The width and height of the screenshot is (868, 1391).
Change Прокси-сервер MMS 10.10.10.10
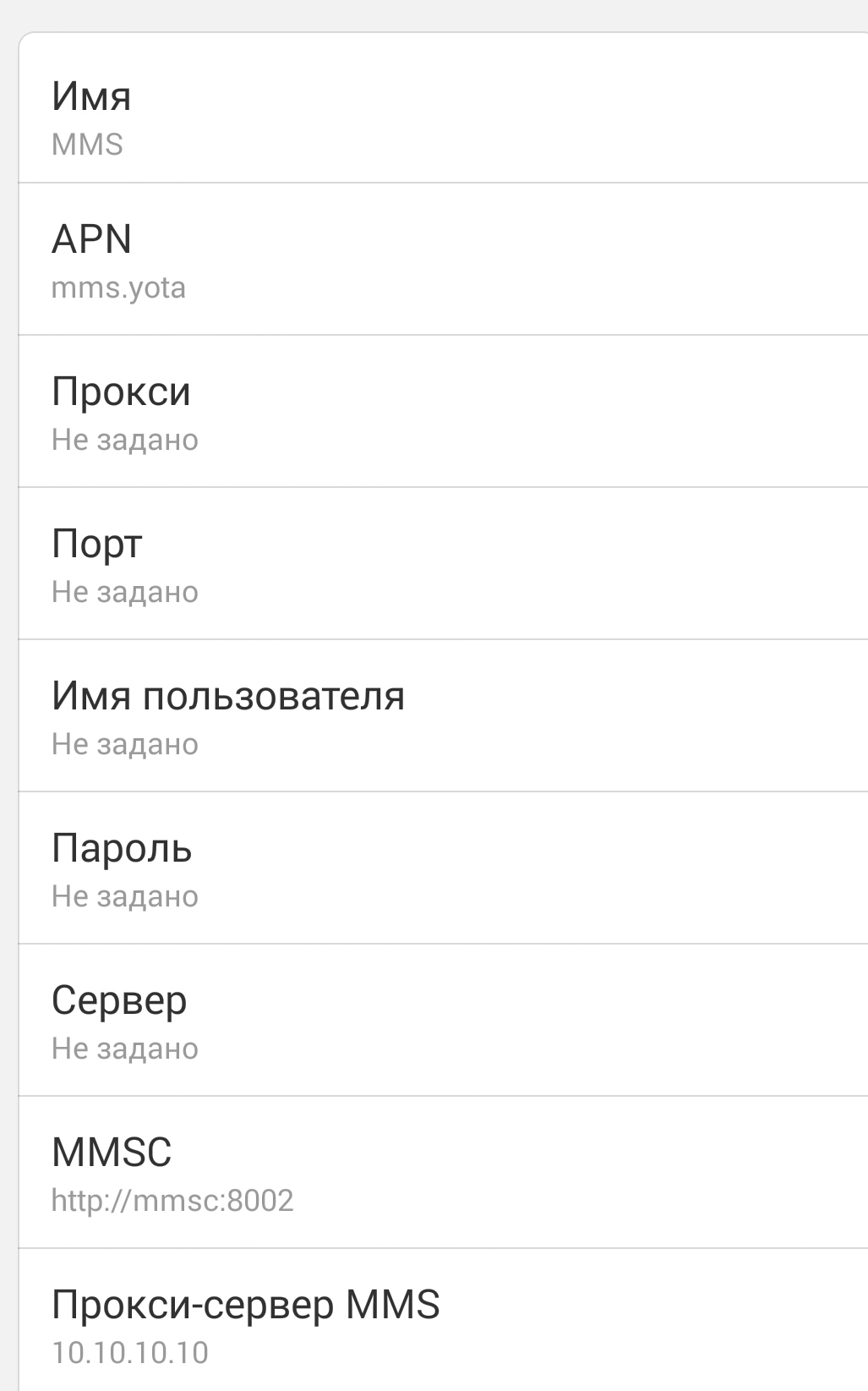pyautogui.click(x=443, y=1321)
